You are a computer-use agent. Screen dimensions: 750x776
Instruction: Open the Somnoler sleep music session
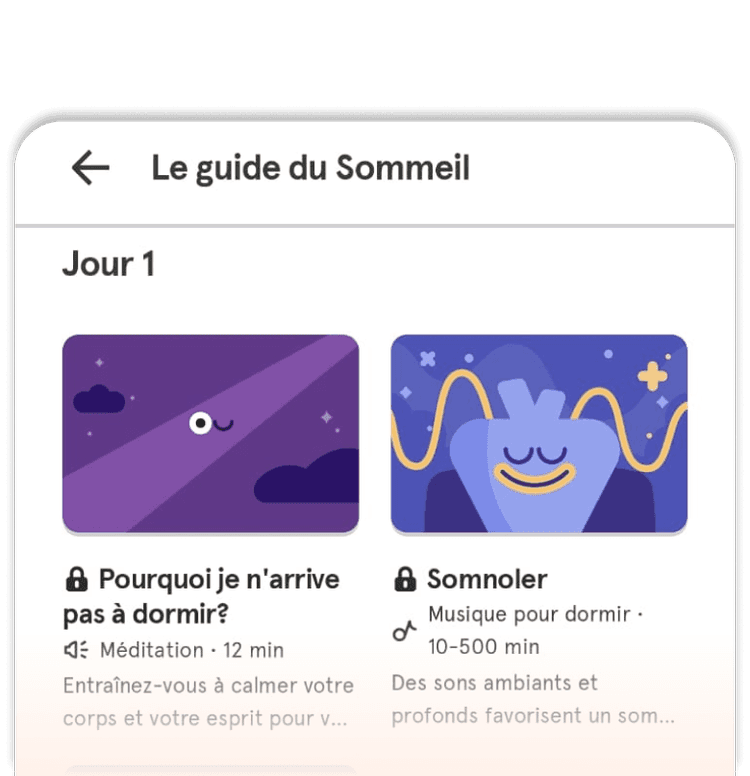[488, 578]
